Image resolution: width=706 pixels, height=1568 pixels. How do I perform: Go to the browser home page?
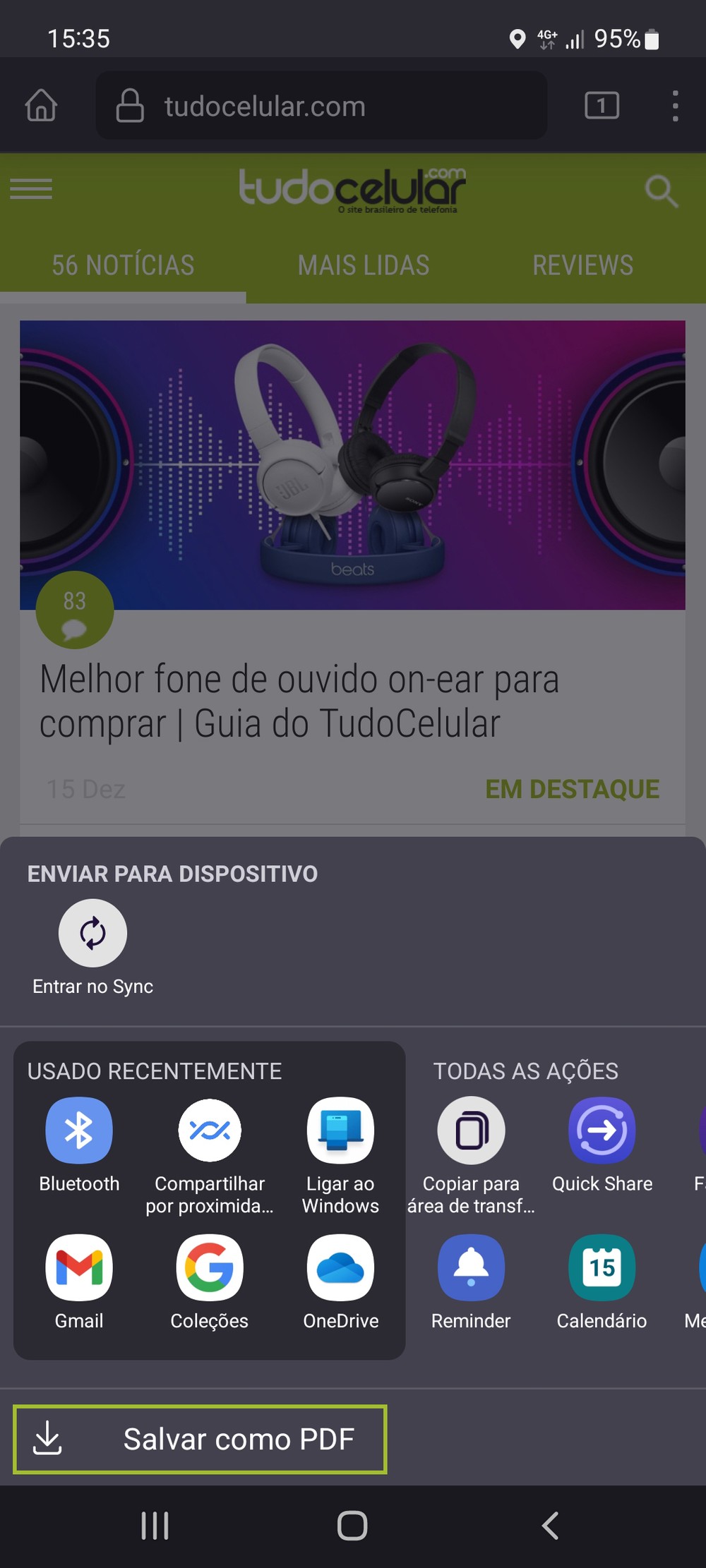(41, 106)
